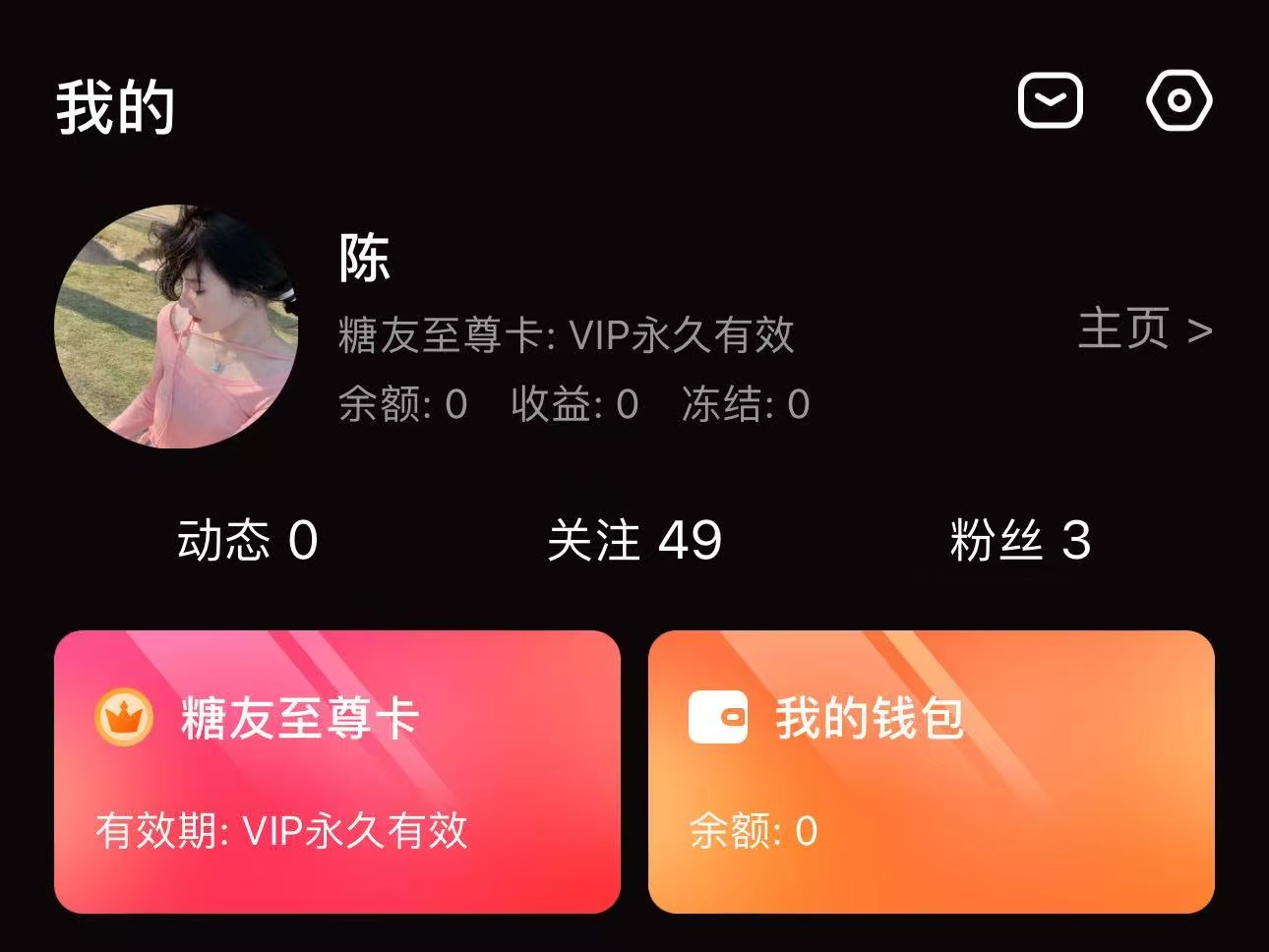Go to 主页 profile homepage link
This screenshot has width=1269, height=952.
[1144, 328]
